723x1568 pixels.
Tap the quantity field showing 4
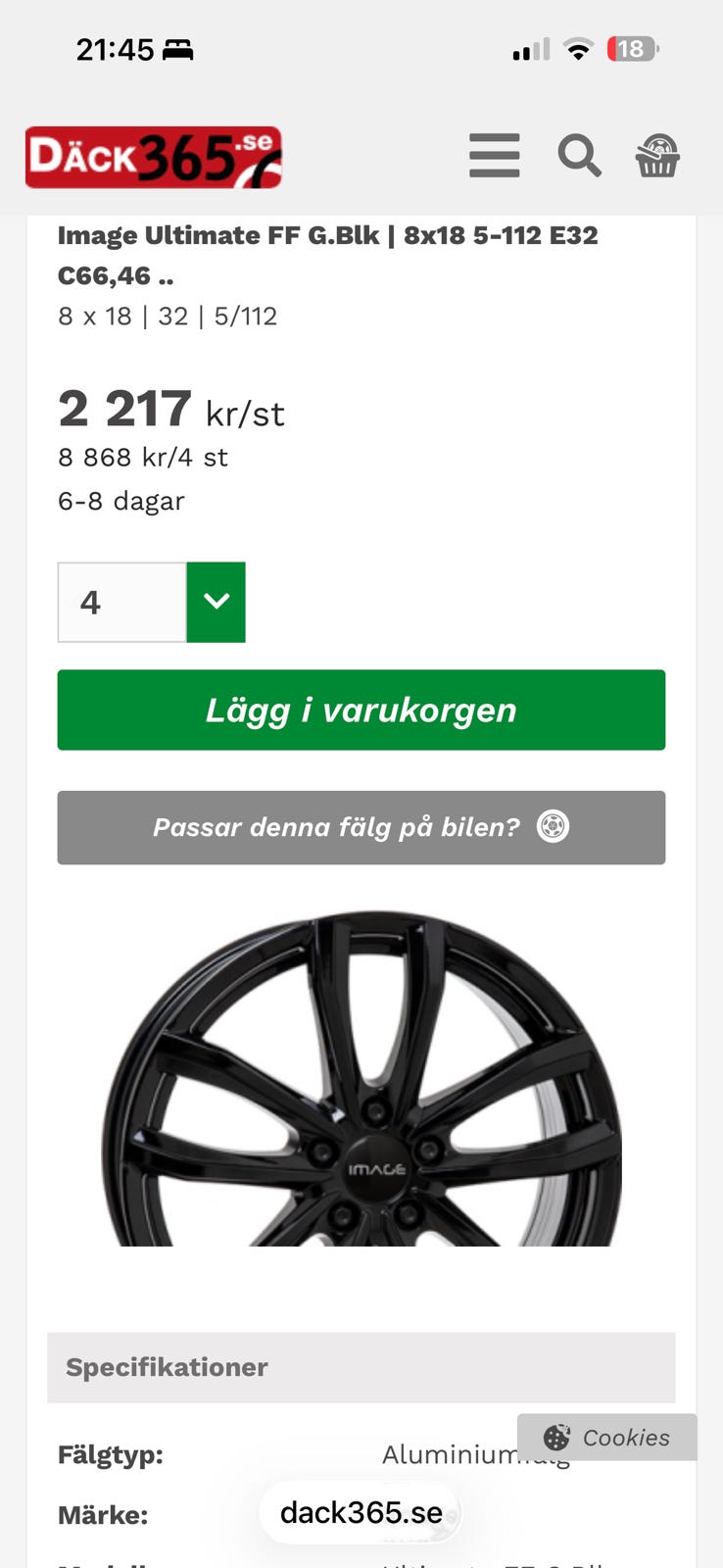click(x=121, y=602)
